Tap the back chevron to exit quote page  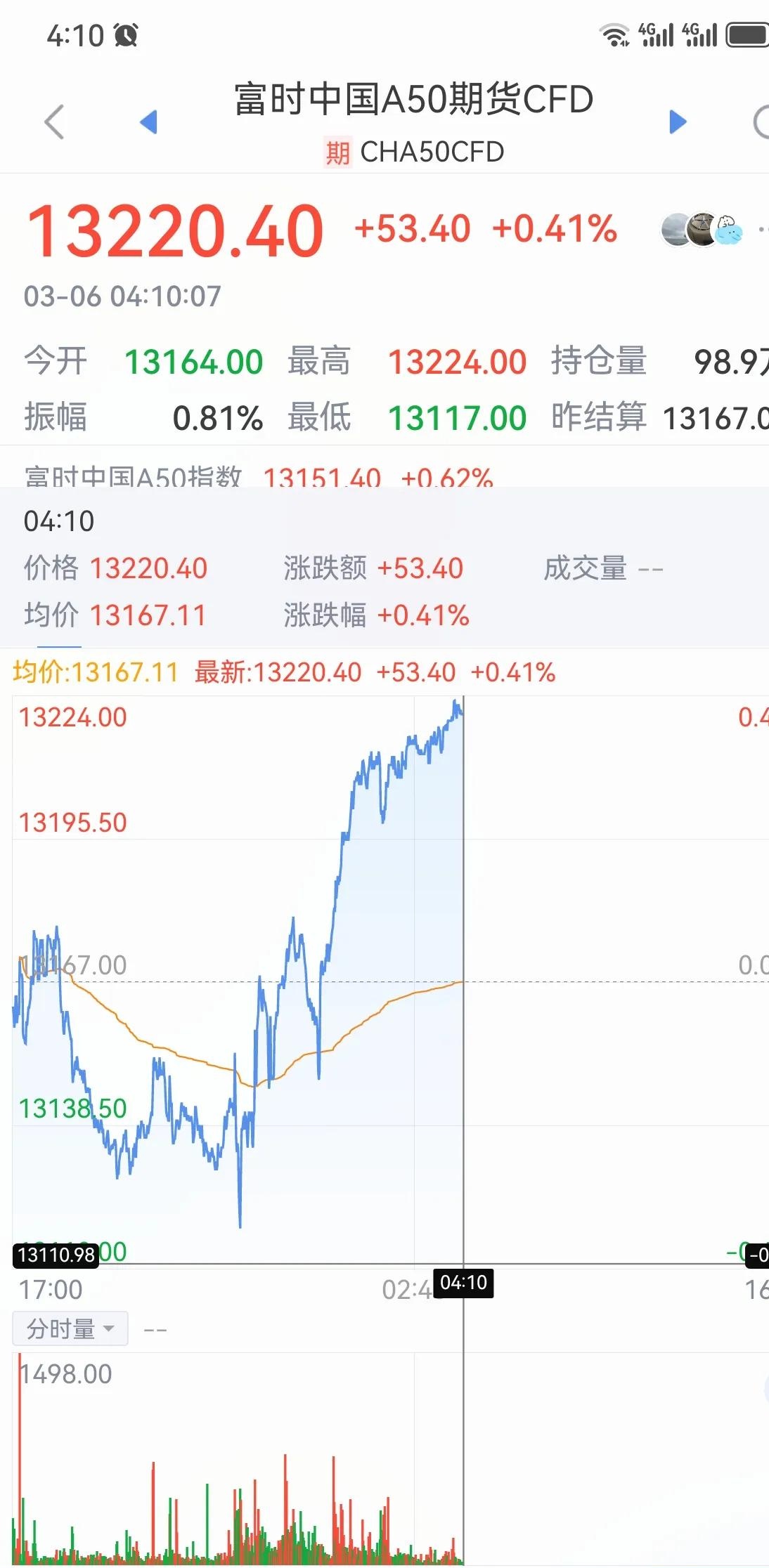pyautogui.click(x=53, y=121)
